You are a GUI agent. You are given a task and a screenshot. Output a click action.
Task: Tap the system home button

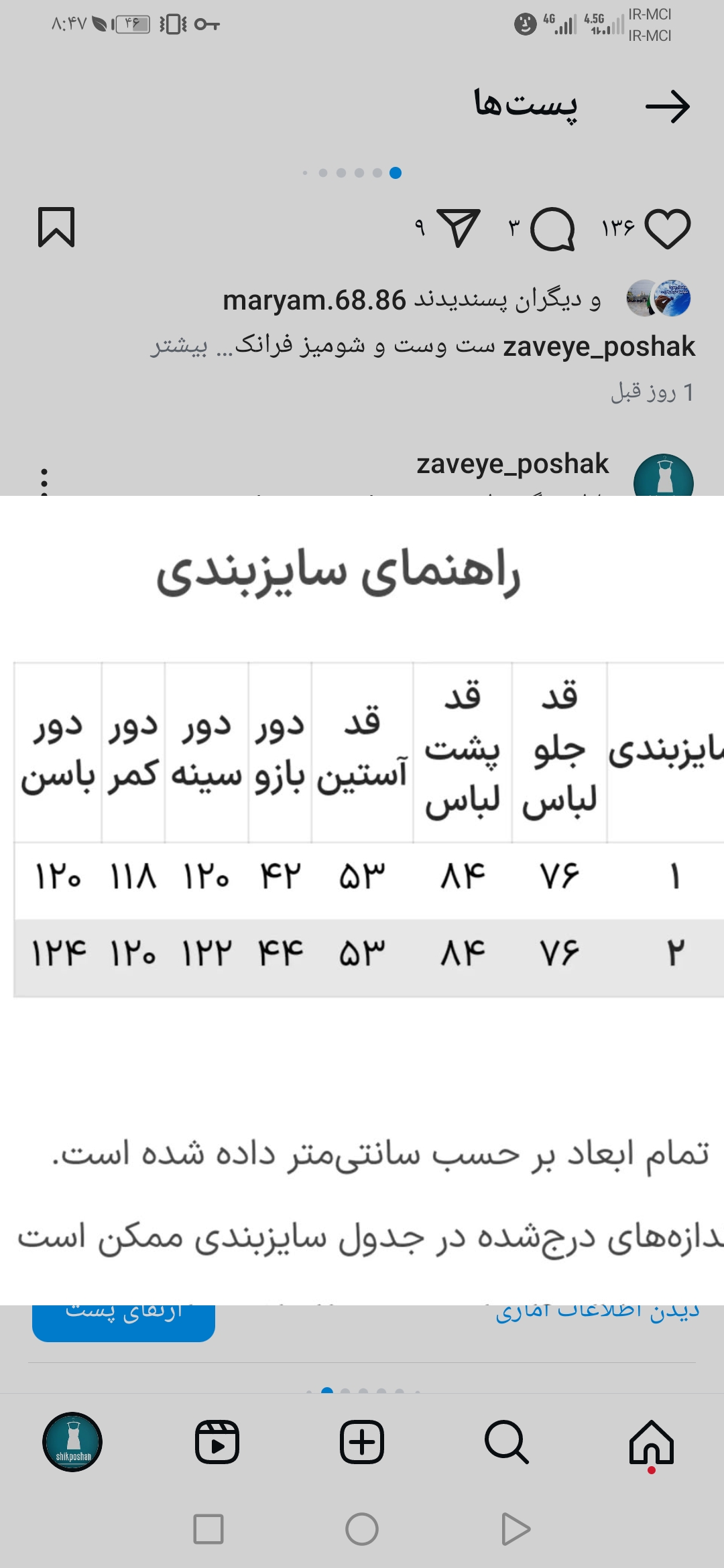(x=362, y=1530)
